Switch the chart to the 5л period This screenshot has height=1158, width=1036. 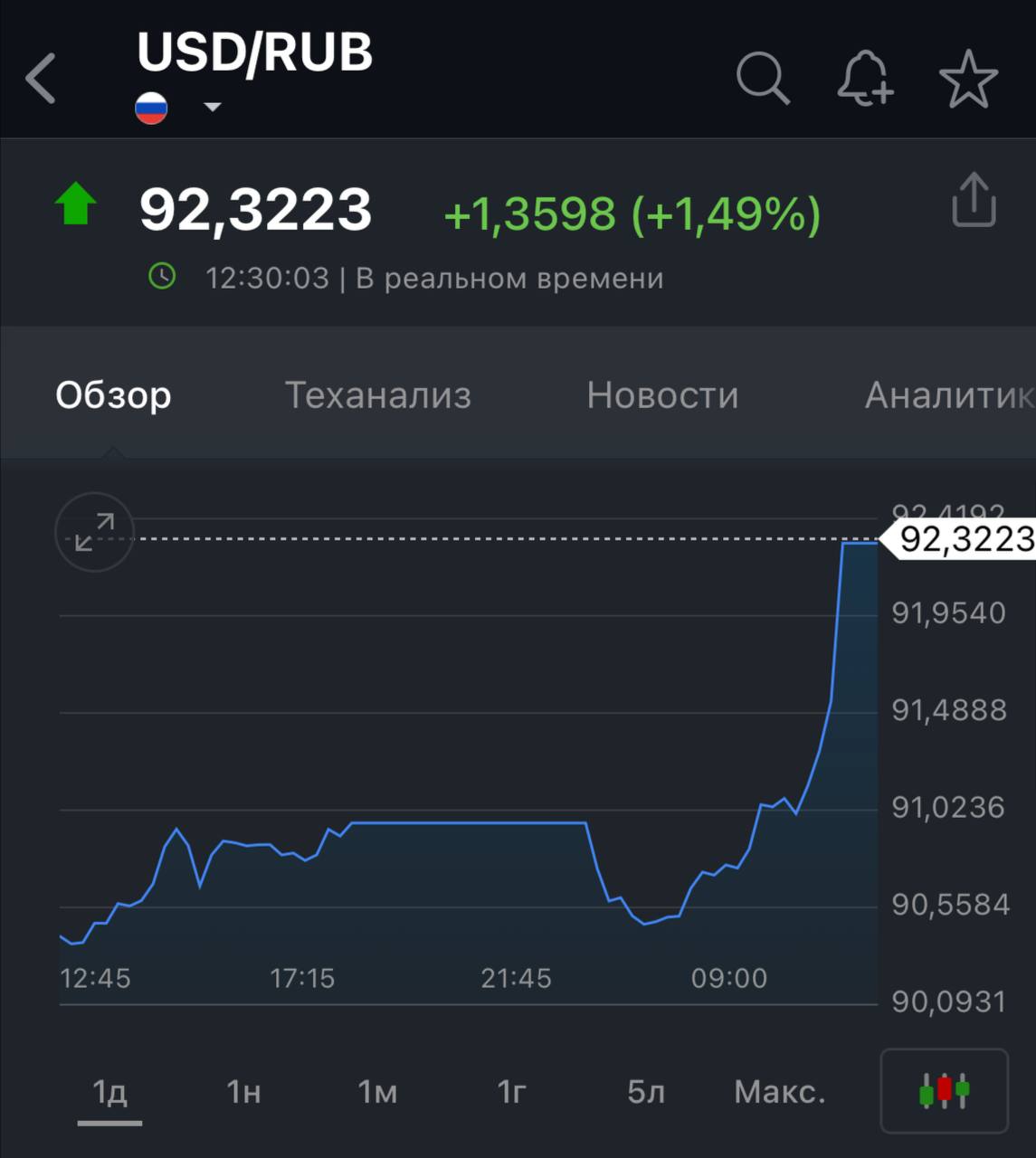coord(646,1092)
